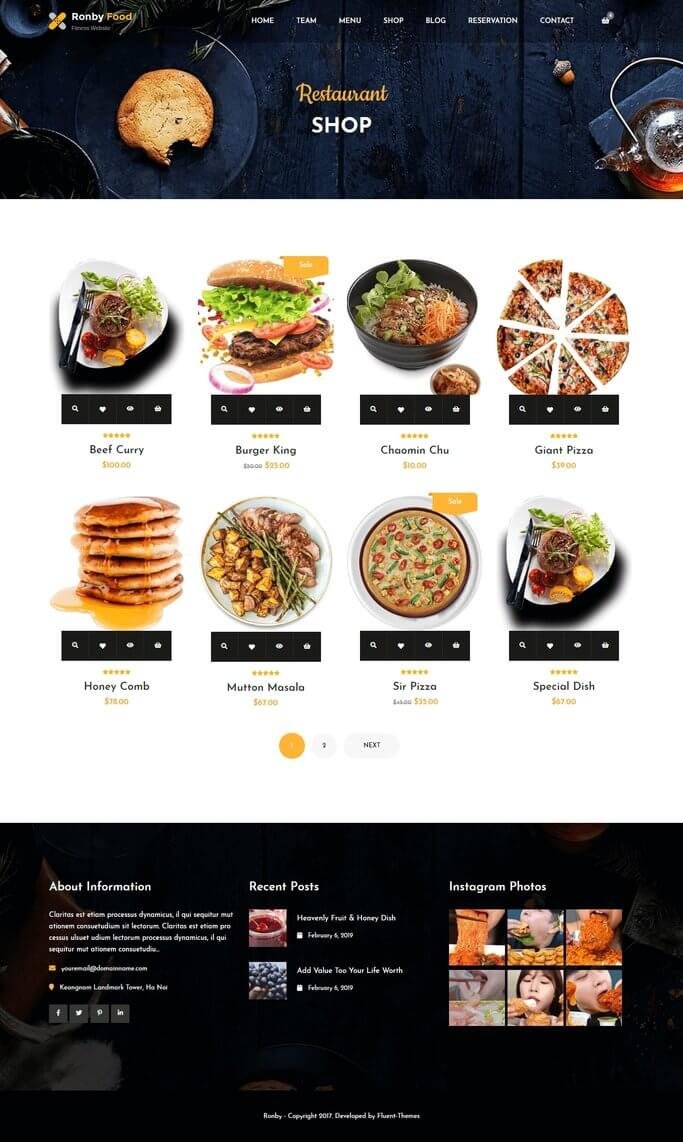Go to the Team page
Viewport: 683px width, 1142px height.
306,20
